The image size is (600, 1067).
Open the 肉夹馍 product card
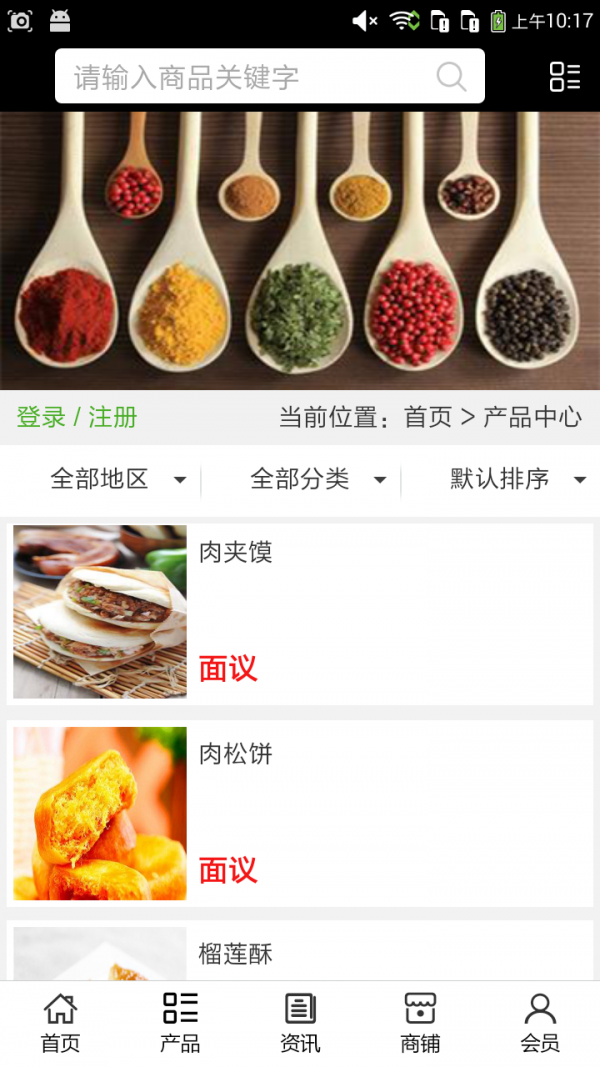tap(300, 612)
